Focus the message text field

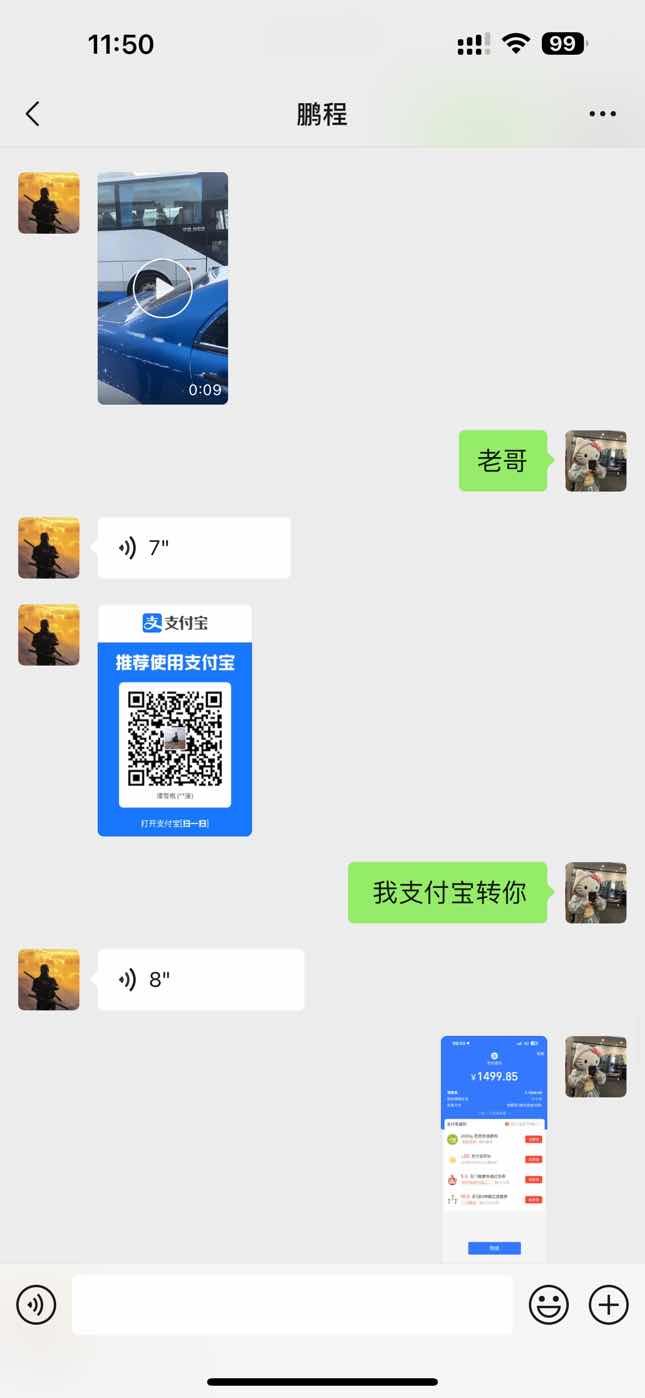292,1305
